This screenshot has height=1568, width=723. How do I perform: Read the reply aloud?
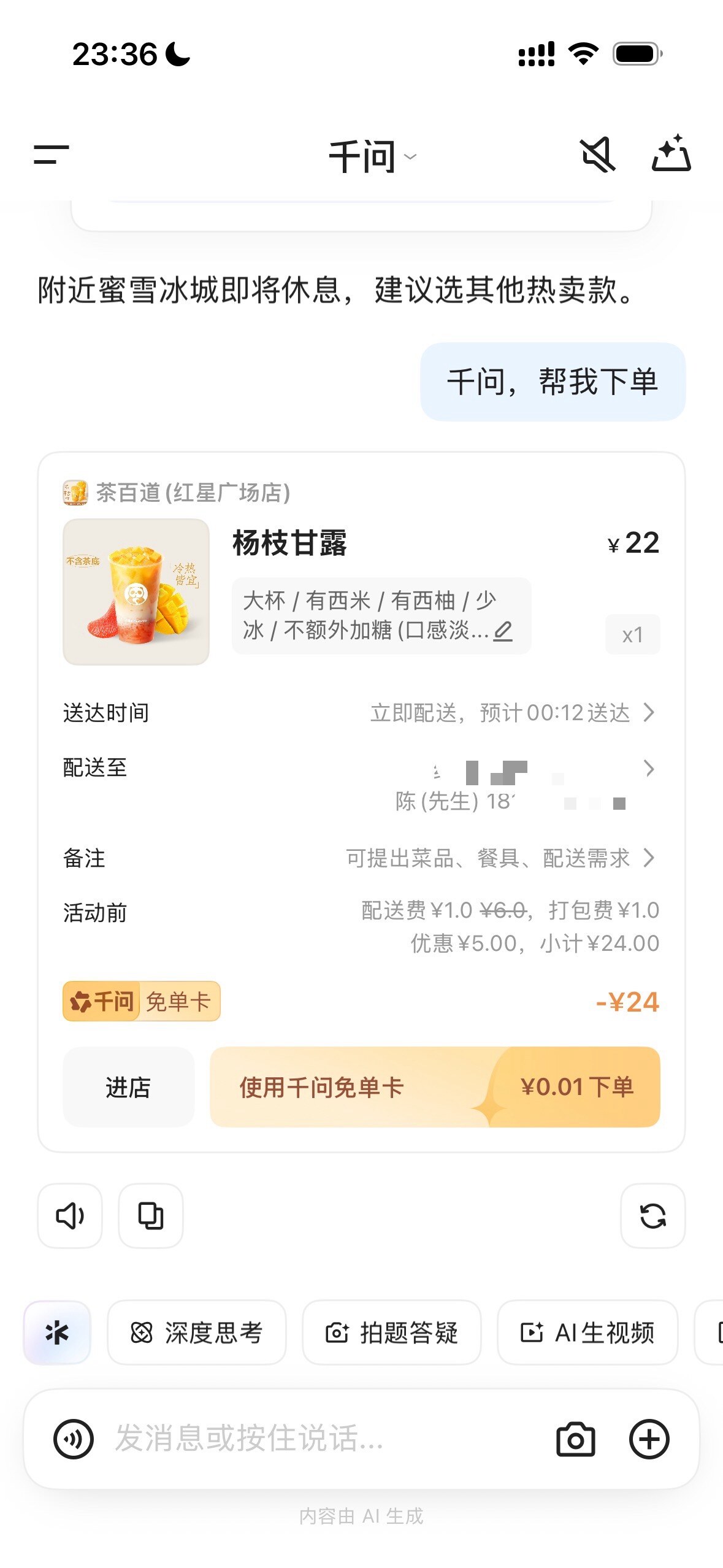[x=70, y=1216]
